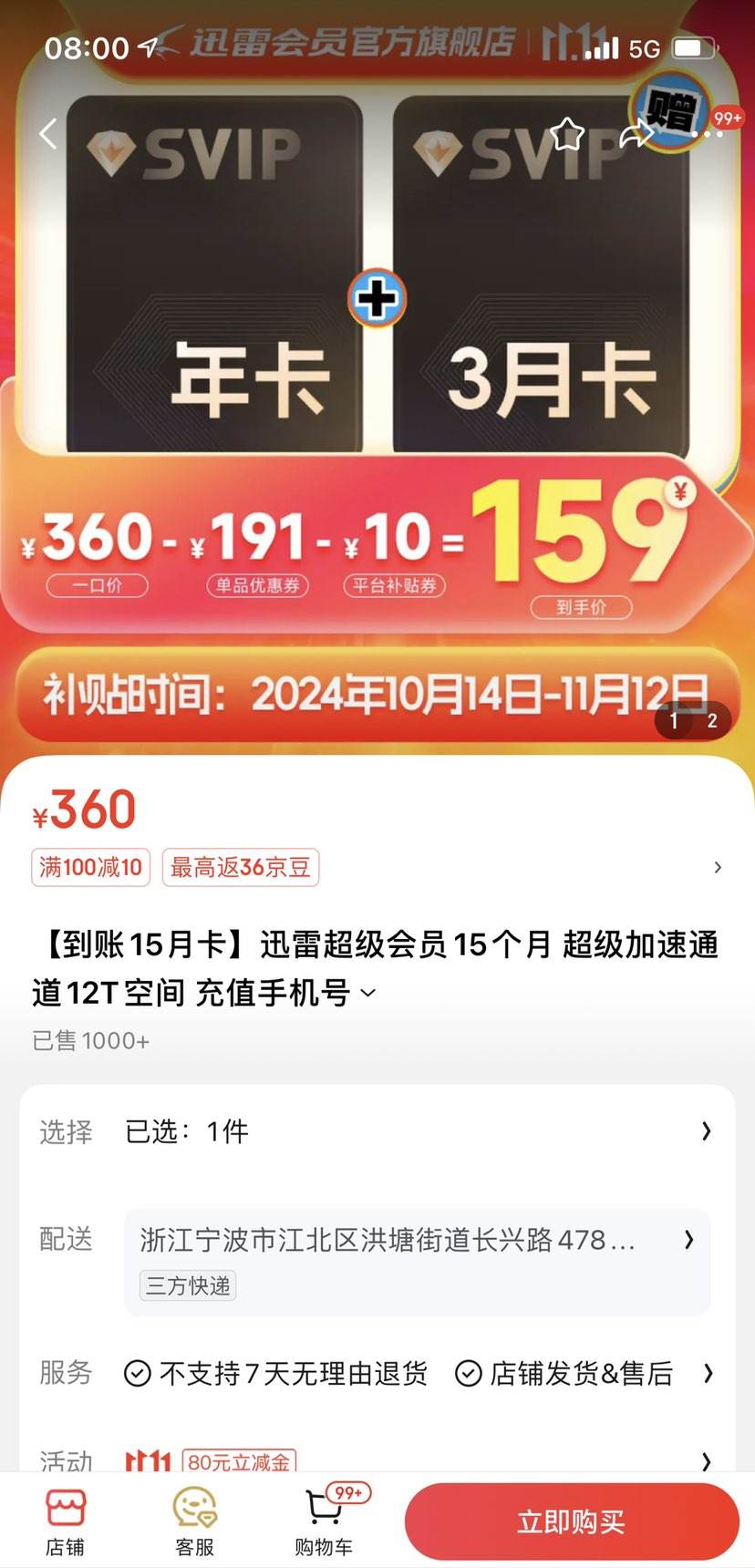Open the 购物车 shopping cart
The height and width of the screenshot is (1568, 755).
324,1519
